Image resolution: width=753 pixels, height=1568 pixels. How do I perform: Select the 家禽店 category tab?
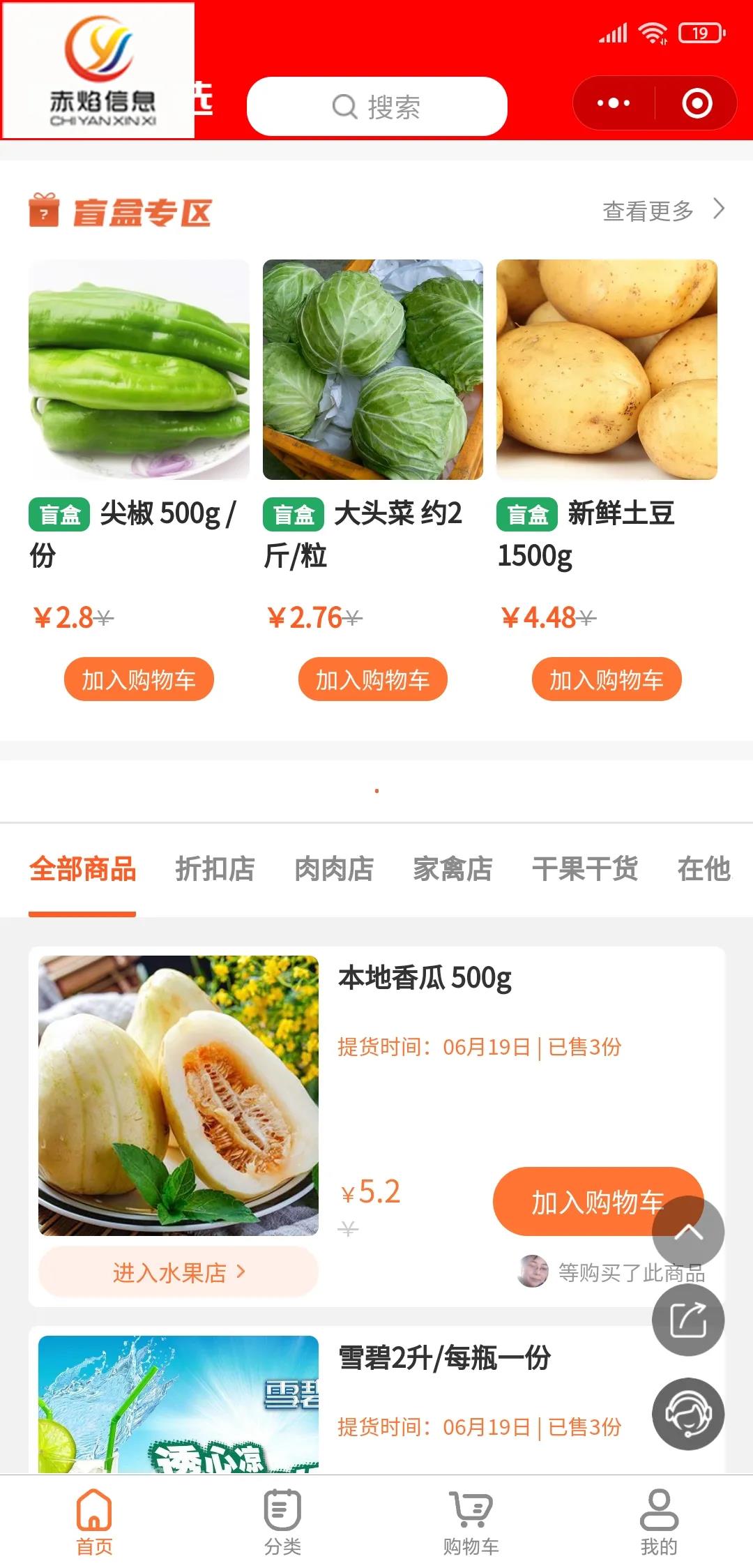pyautogui.click(x=452, y=869)
